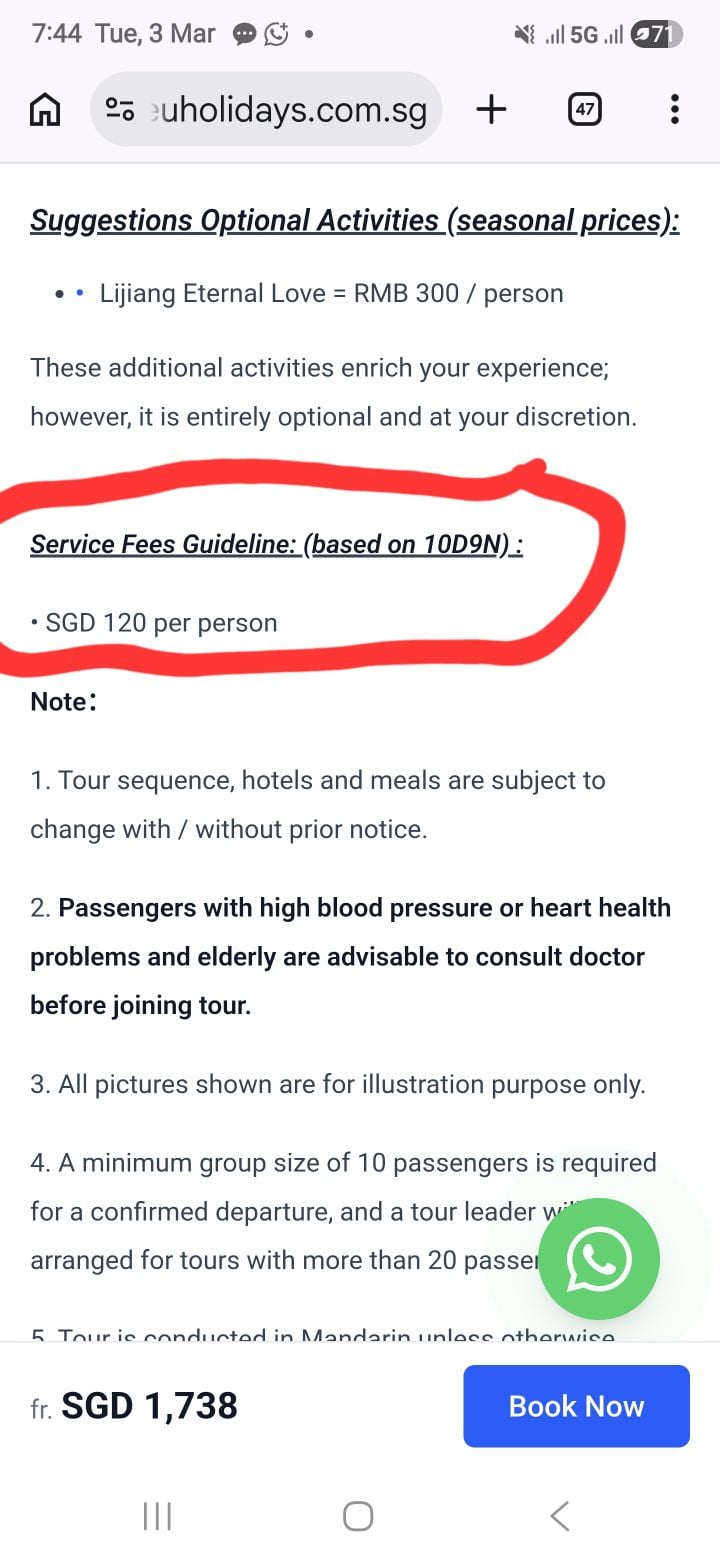Image resolution: width=720 pixels, height=1560 pixels.
Task: Open a new browser tab
Action: point(491,110)
